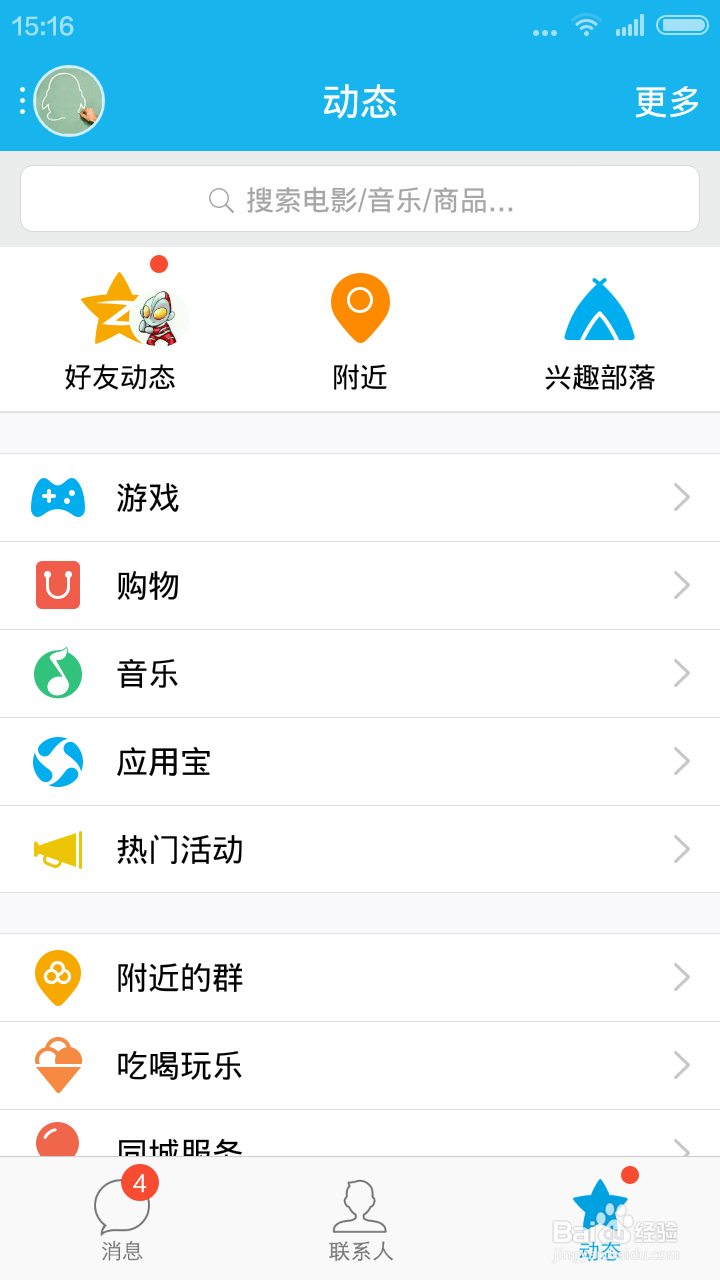The width and height of the screenshot is (720, 1280).
Task: Open the 附近的群 row
Action: 360,977
